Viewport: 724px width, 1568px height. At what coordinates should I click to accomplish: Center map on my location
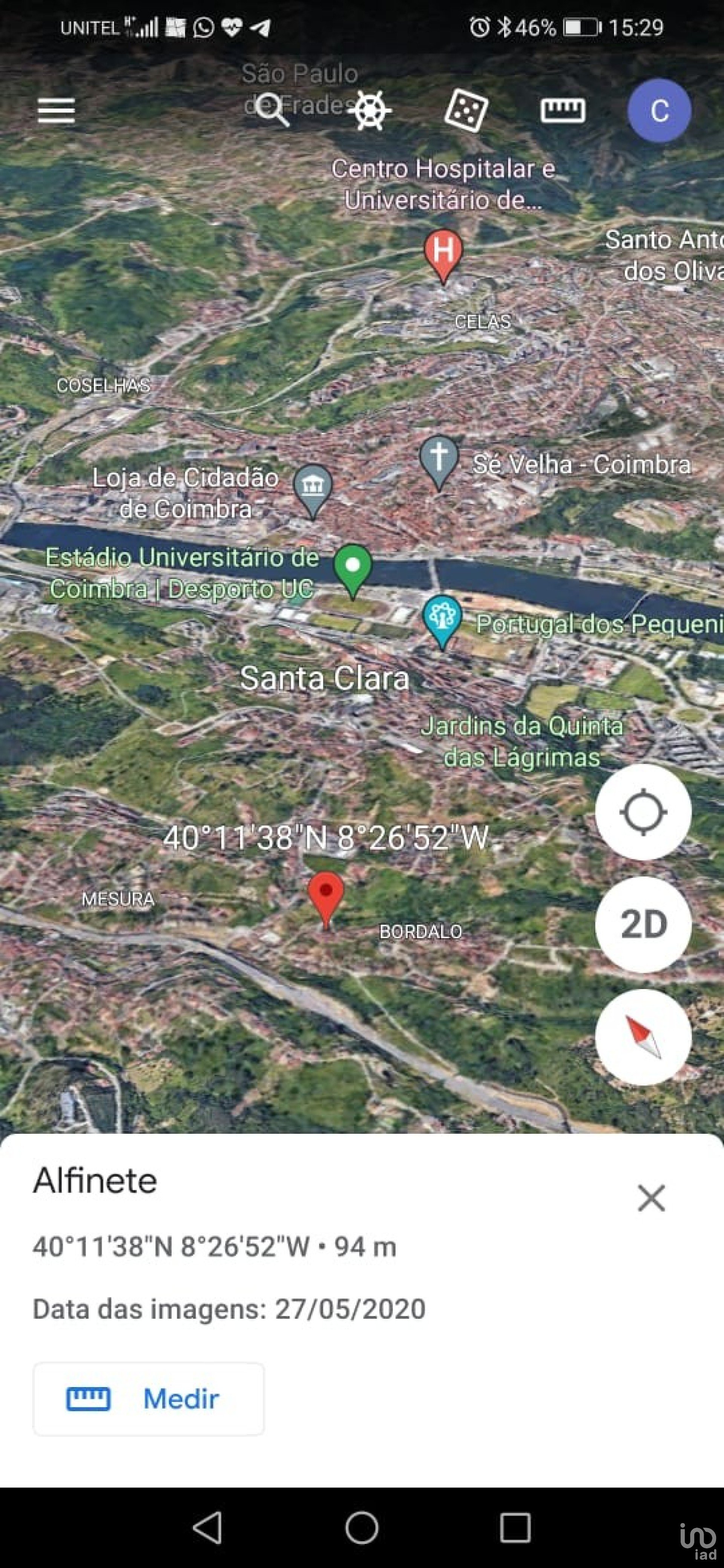pos(643,812)
